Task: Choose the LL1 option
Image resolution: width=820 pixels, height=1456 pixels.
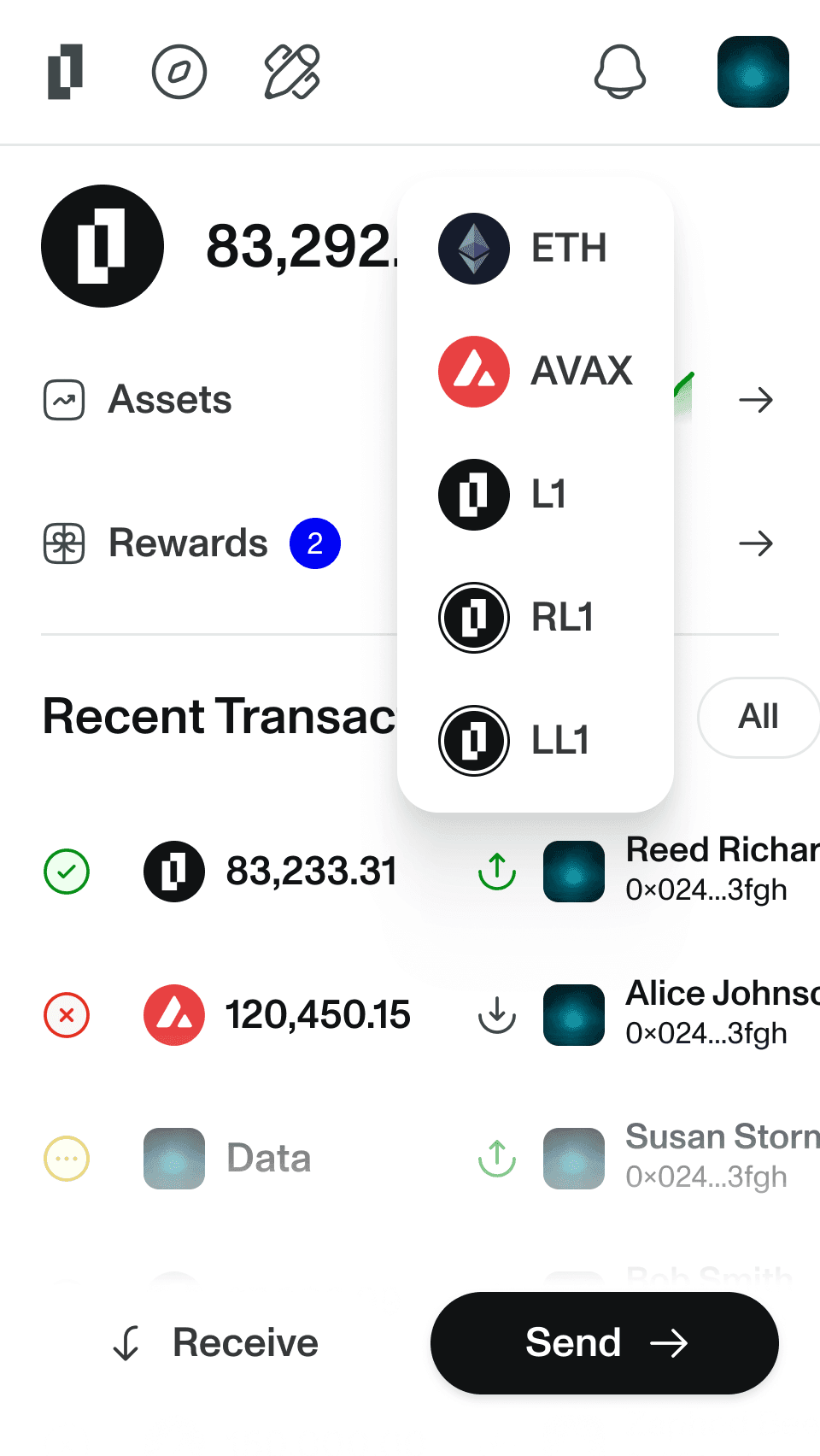Action: click(536, 741)
